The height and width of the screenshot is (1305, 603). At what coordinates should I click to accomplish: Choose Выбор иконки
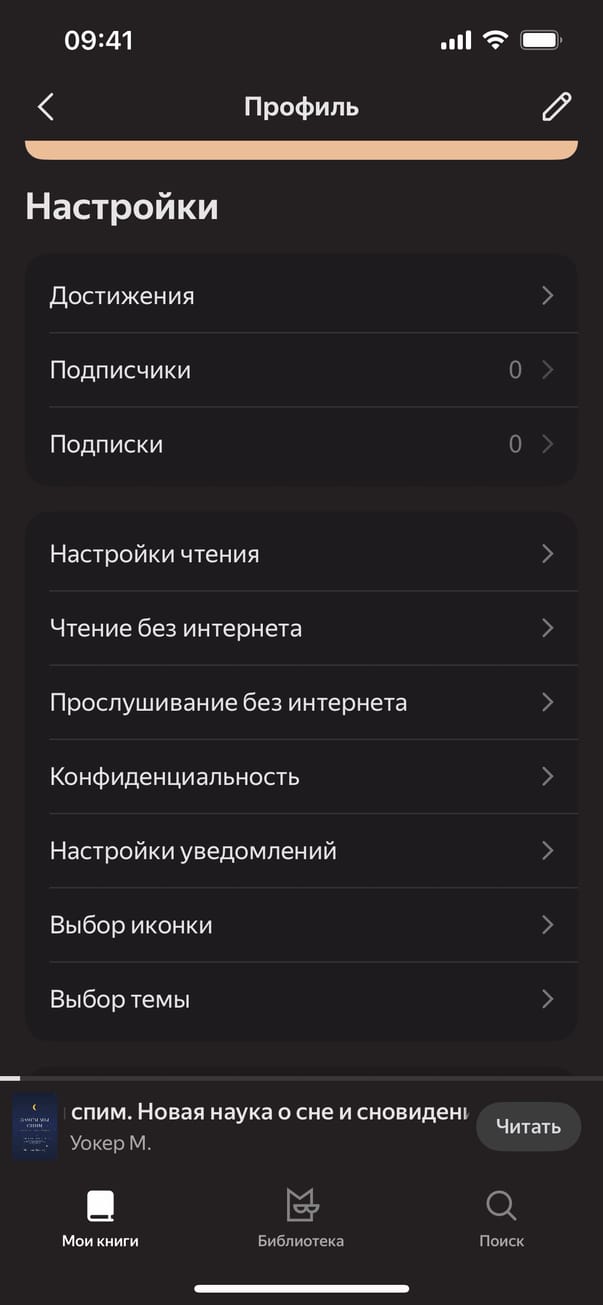point(300,925)
